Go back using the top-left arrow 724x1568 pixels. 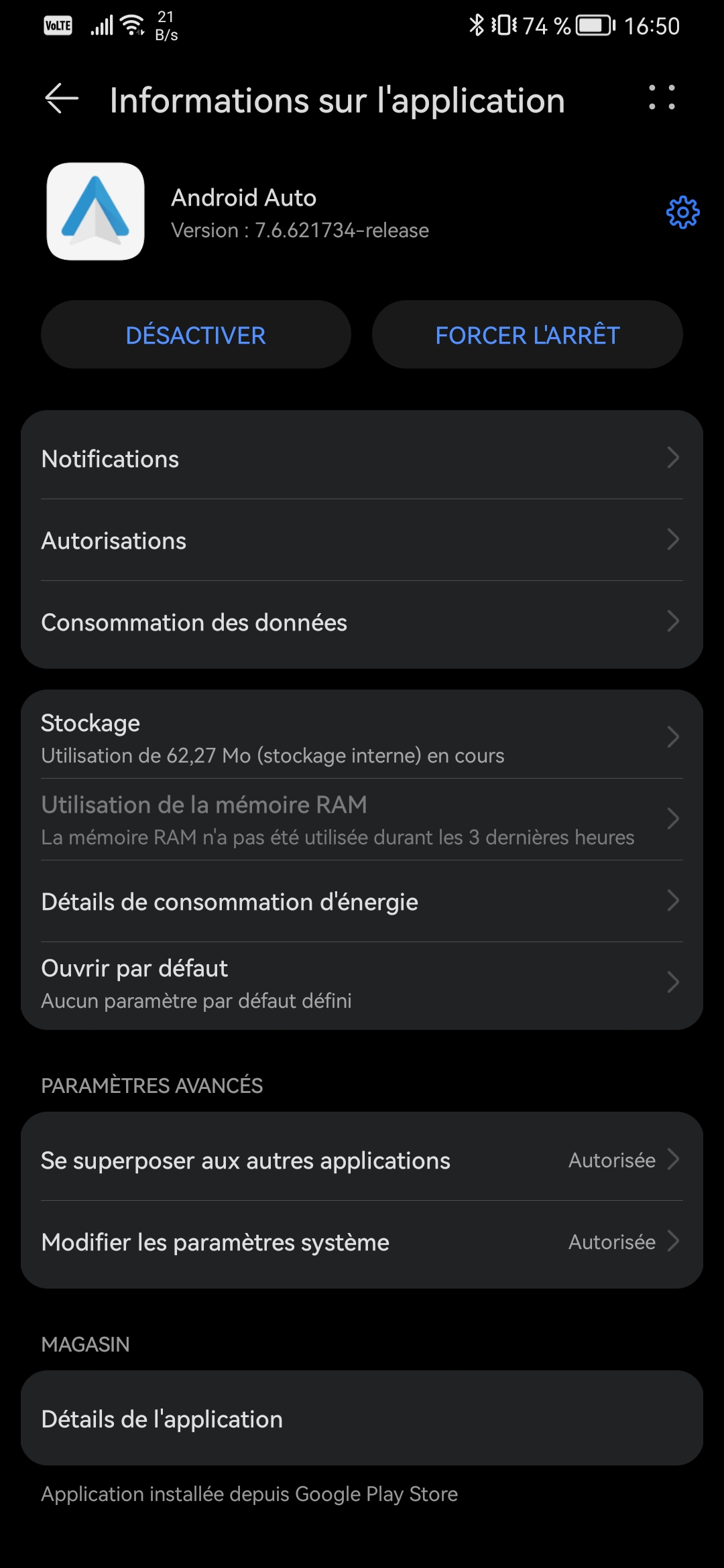point(62,99)
